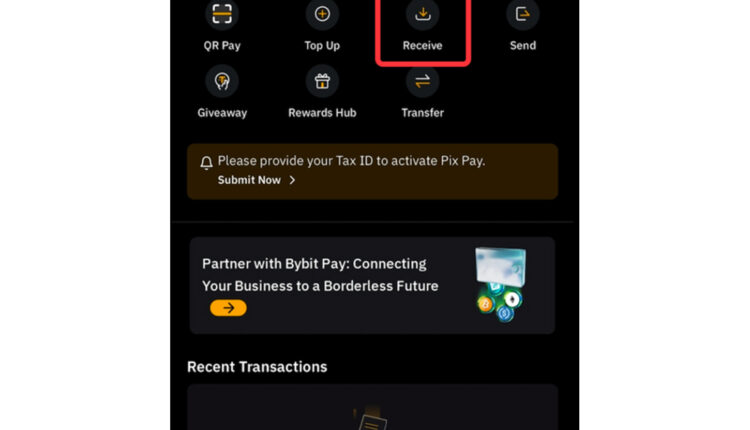Tap the Top Up shortcut
This screenshot has width=750, height=430.
[x=322, y=16]
